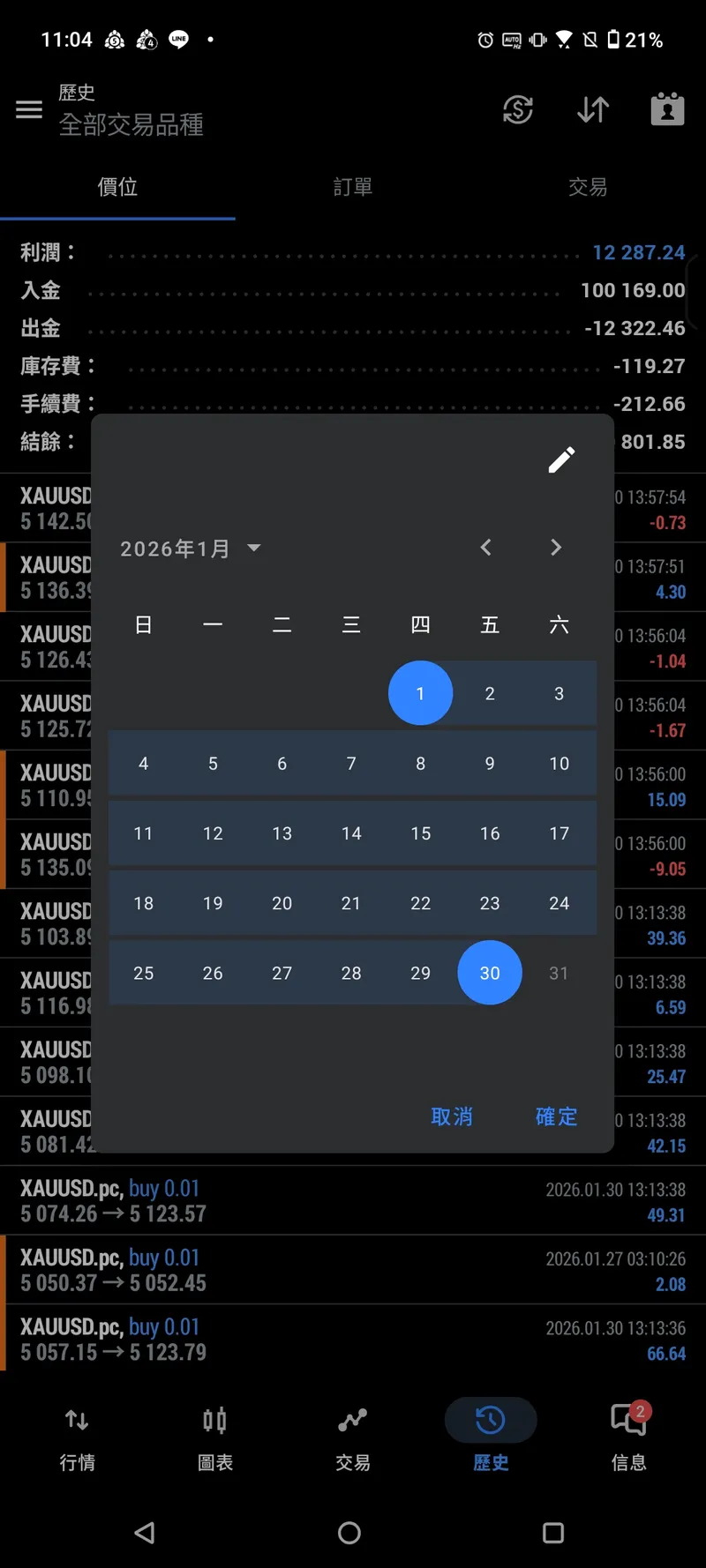706x1568 pixels.
Task: Switch to the 交易 top tab
Action: (588, 187)
